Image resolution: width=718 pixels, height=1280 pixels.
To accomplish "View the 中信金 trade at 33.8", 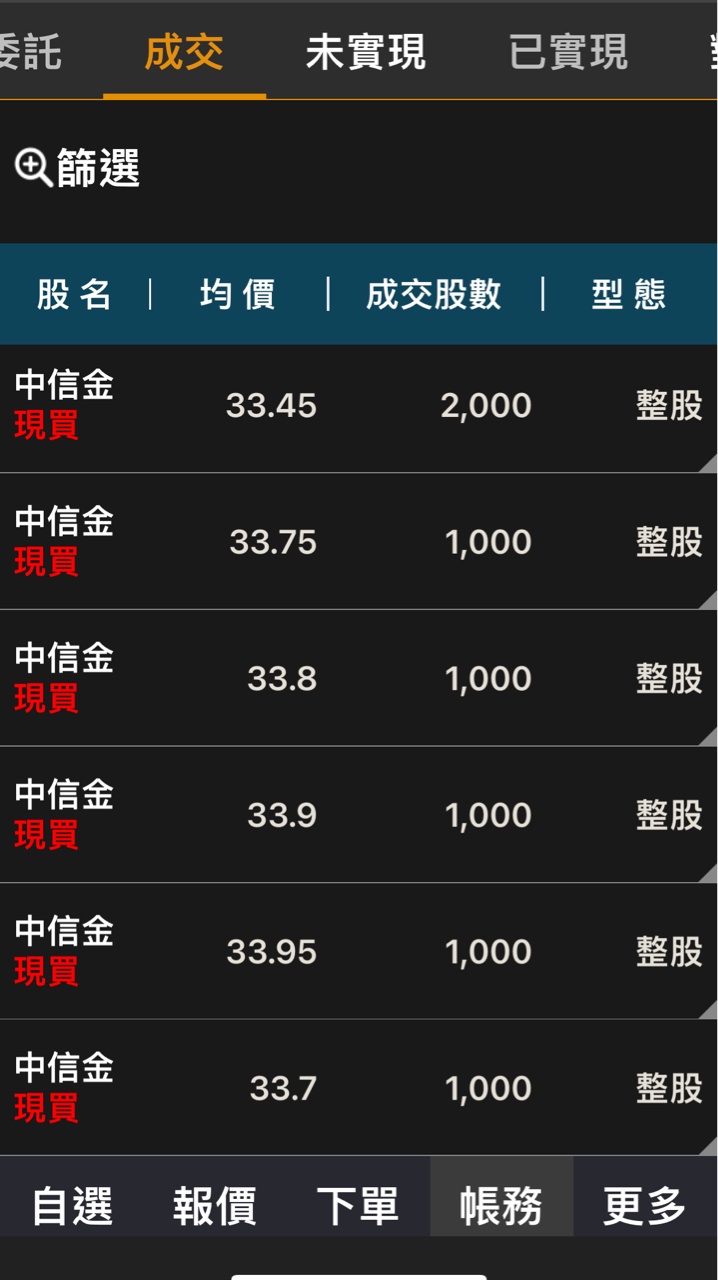I will (x=358, y=679).
